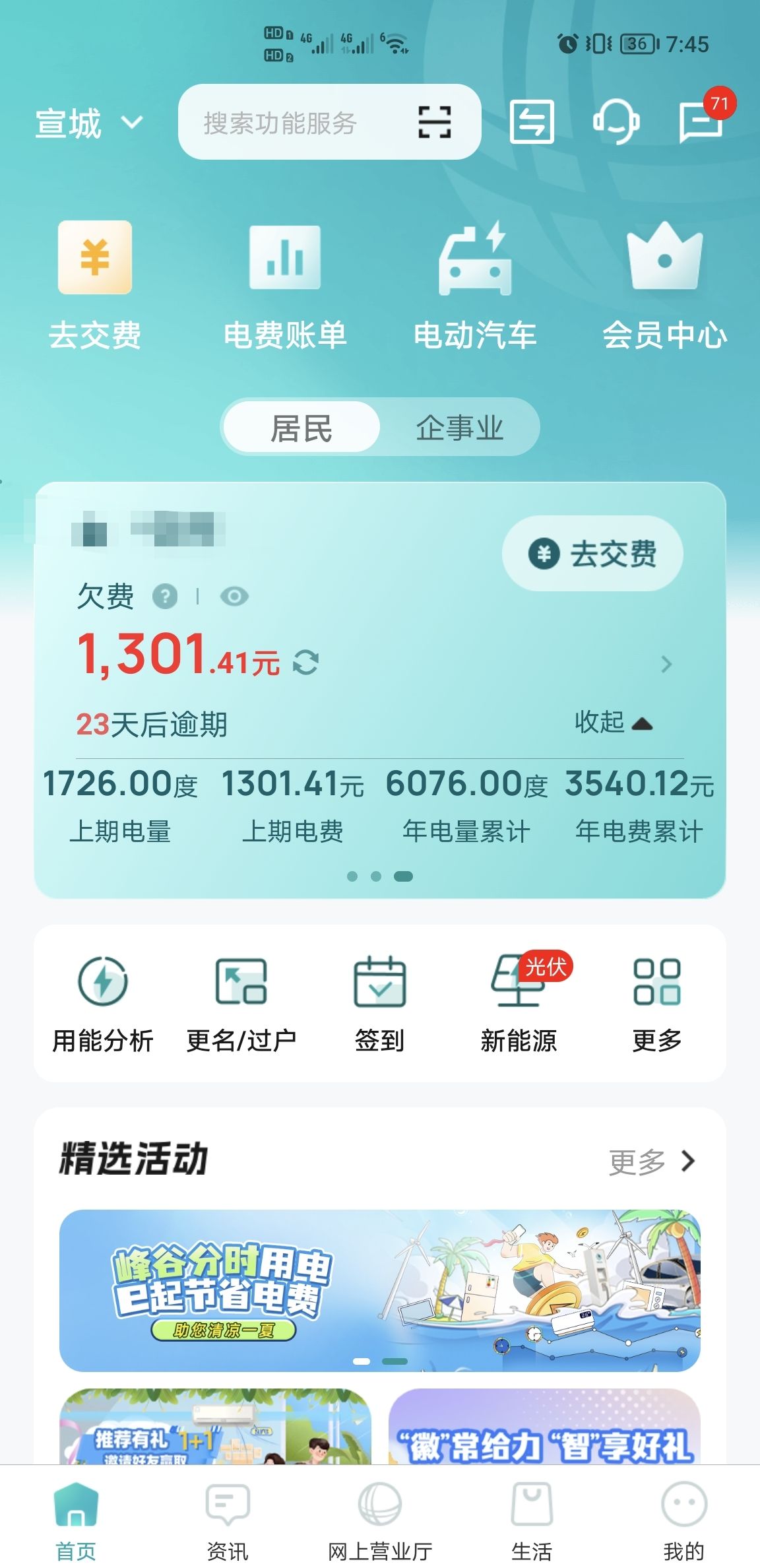
Task: Tap the 搜索功能服务 search box
Action: pyautogui.click(x=290, y=123)
